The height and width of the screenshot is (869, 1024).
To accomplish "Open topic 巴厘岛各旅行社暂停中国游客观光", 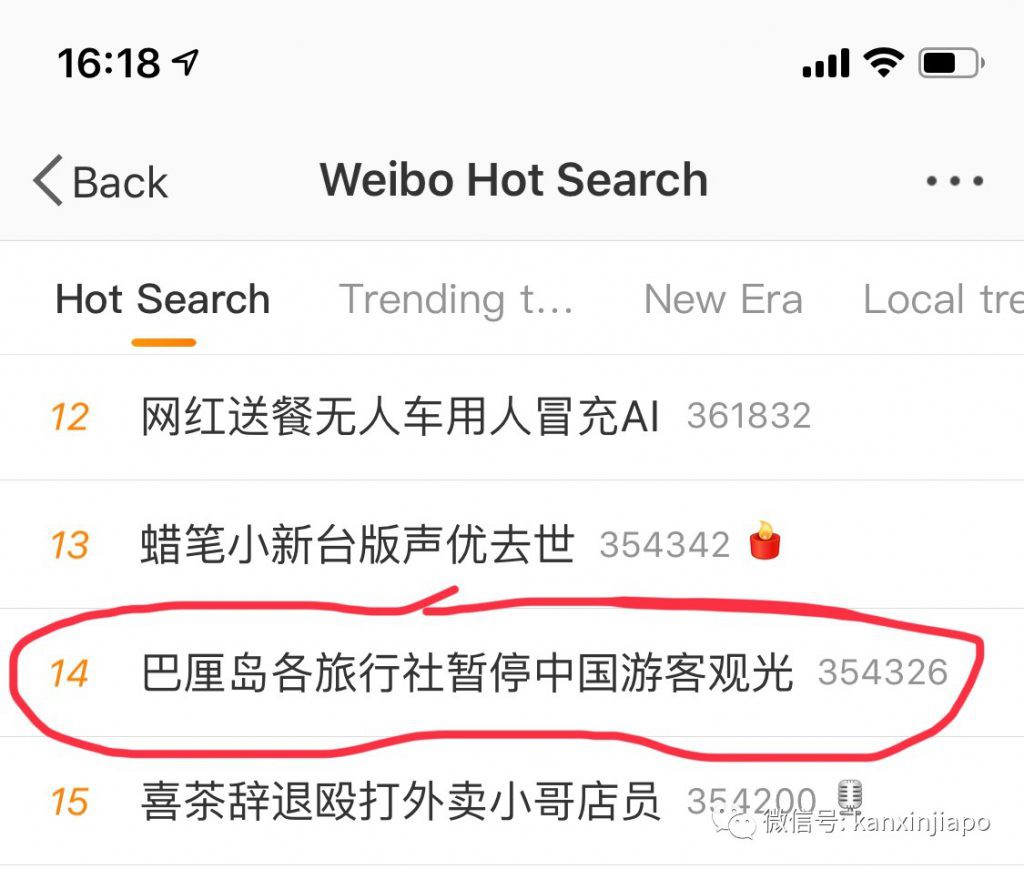I will (467, 673).
